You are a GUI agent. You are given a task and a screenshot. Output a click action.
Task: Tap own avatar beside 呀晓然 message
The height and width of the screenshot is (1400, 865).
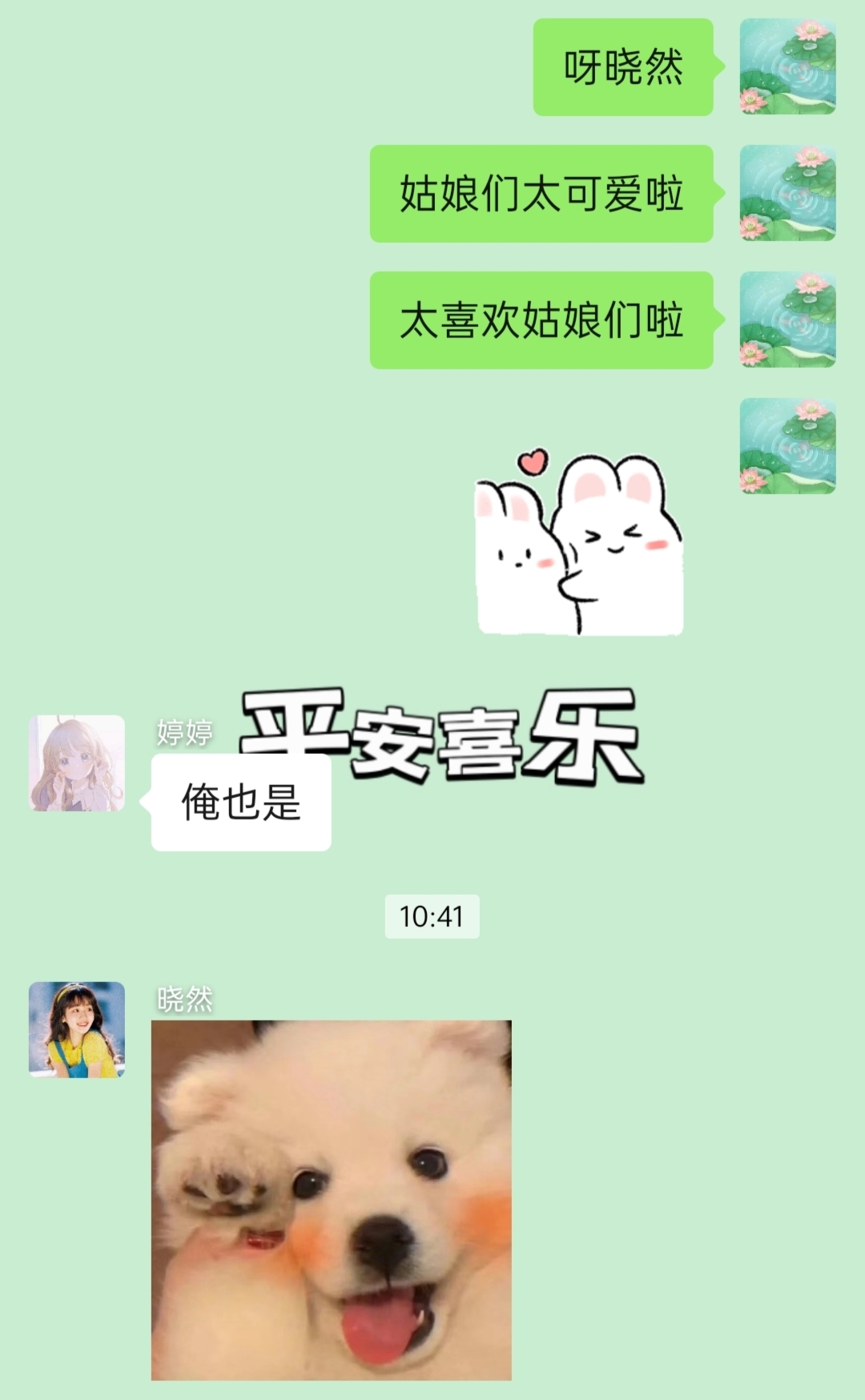(x=787, y=66)
